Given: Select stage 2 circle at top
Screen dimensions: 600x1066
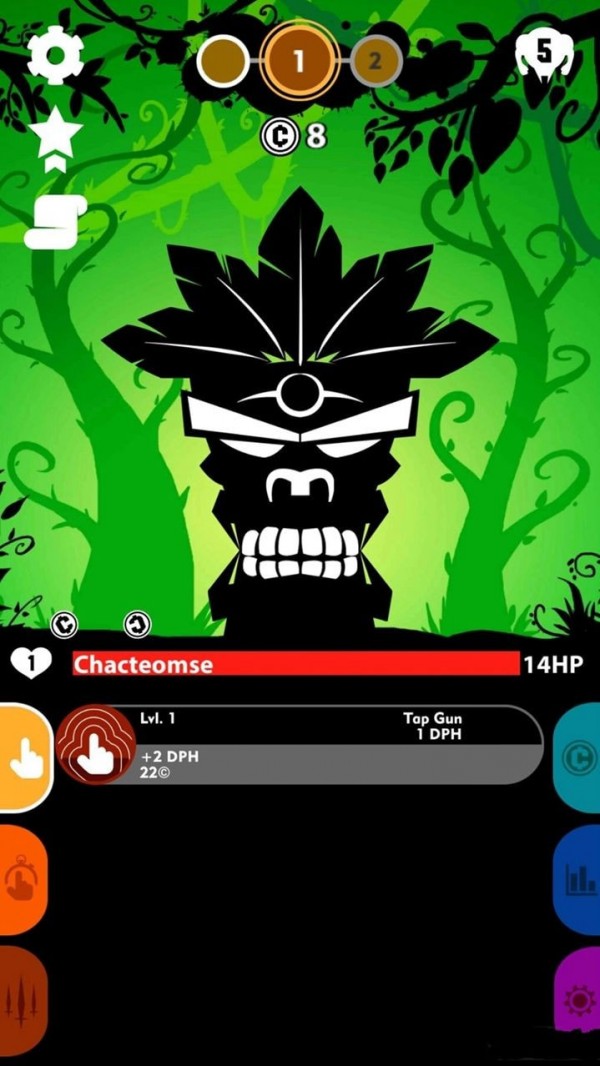Looking at the screenshot, I should pyautogui.click(x=375, y=61).
